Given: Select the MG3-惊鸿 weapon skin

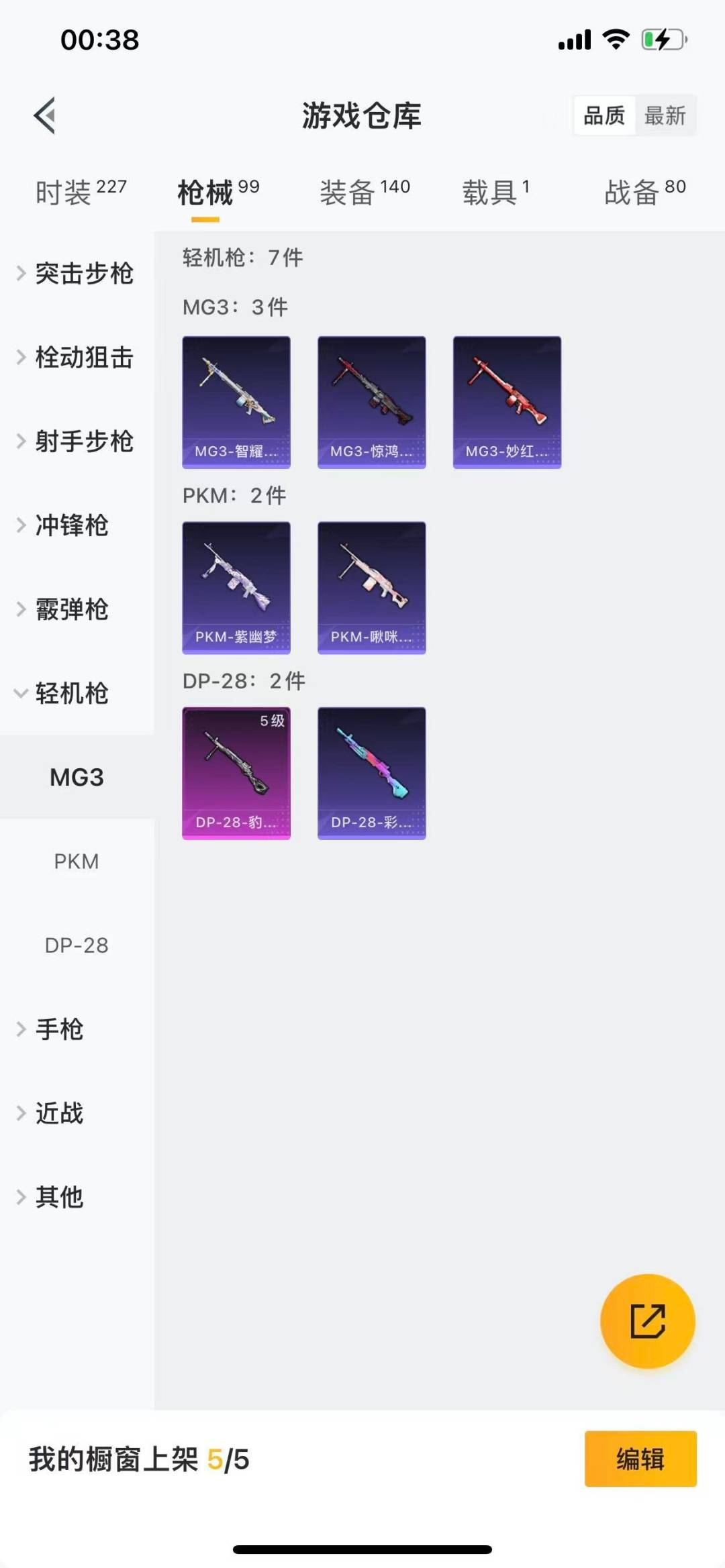Looking at the screenshot, I should coord(371,401).
